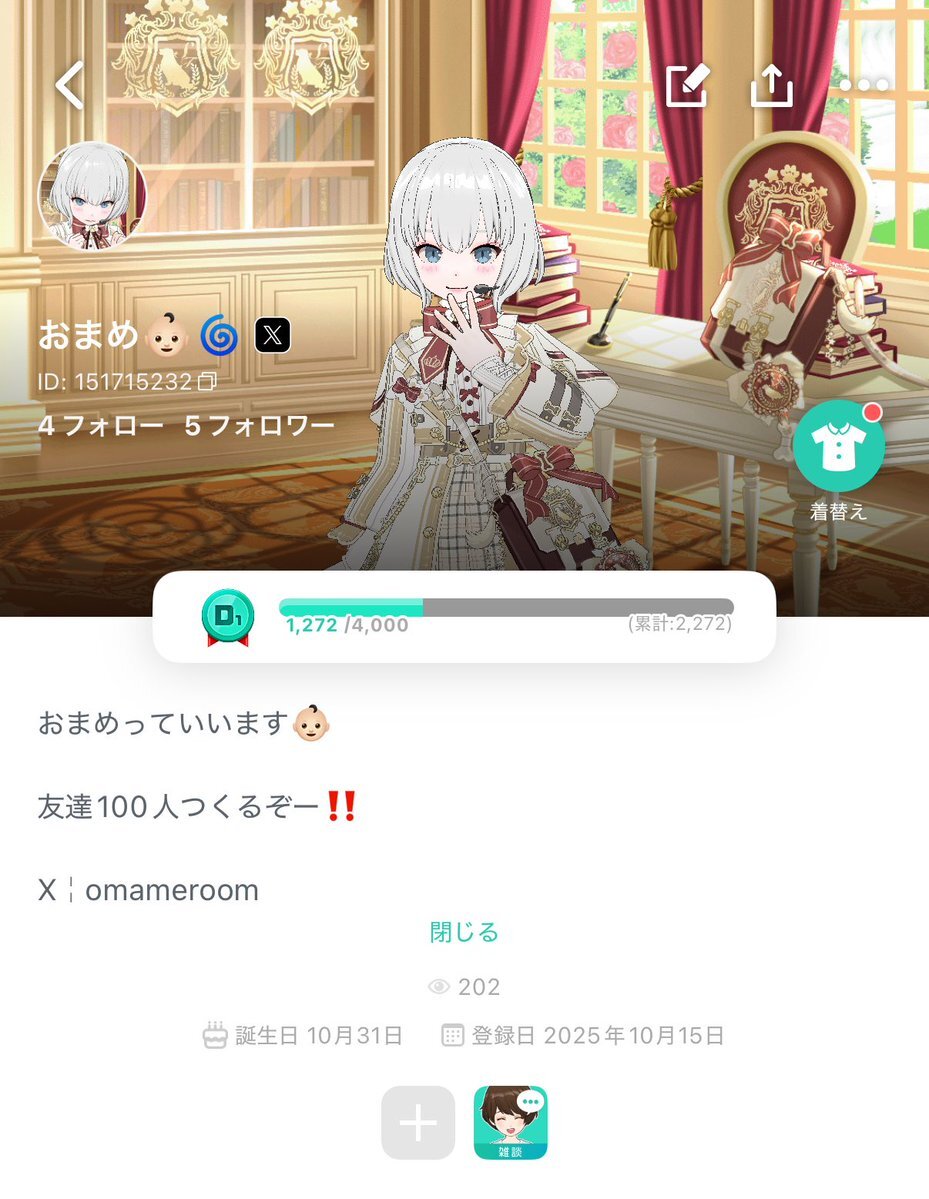Open the D1 rank progress card
929x1199 pixels.
pos(464,616)
